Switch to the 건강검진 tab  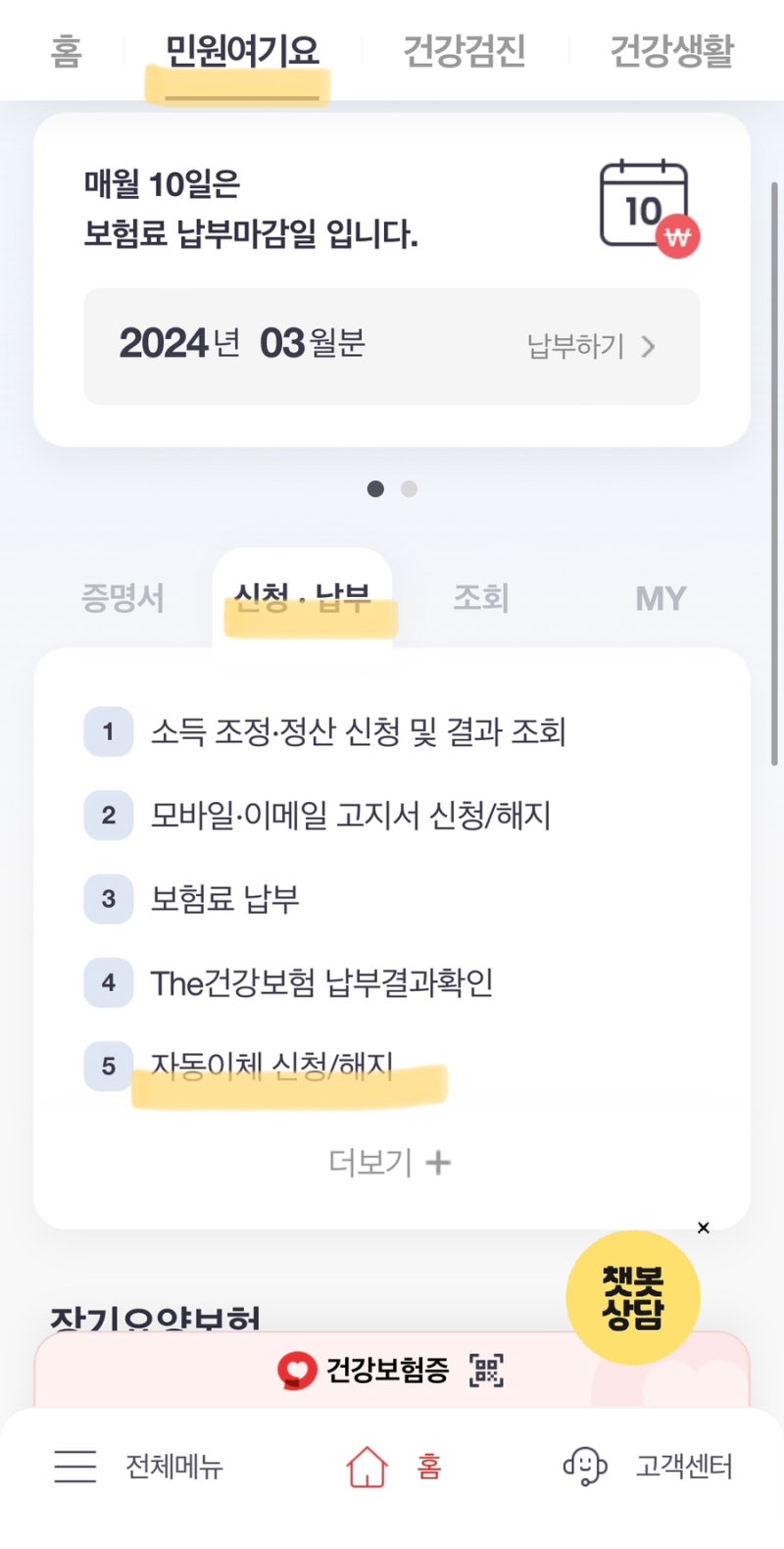coord(465,51)
